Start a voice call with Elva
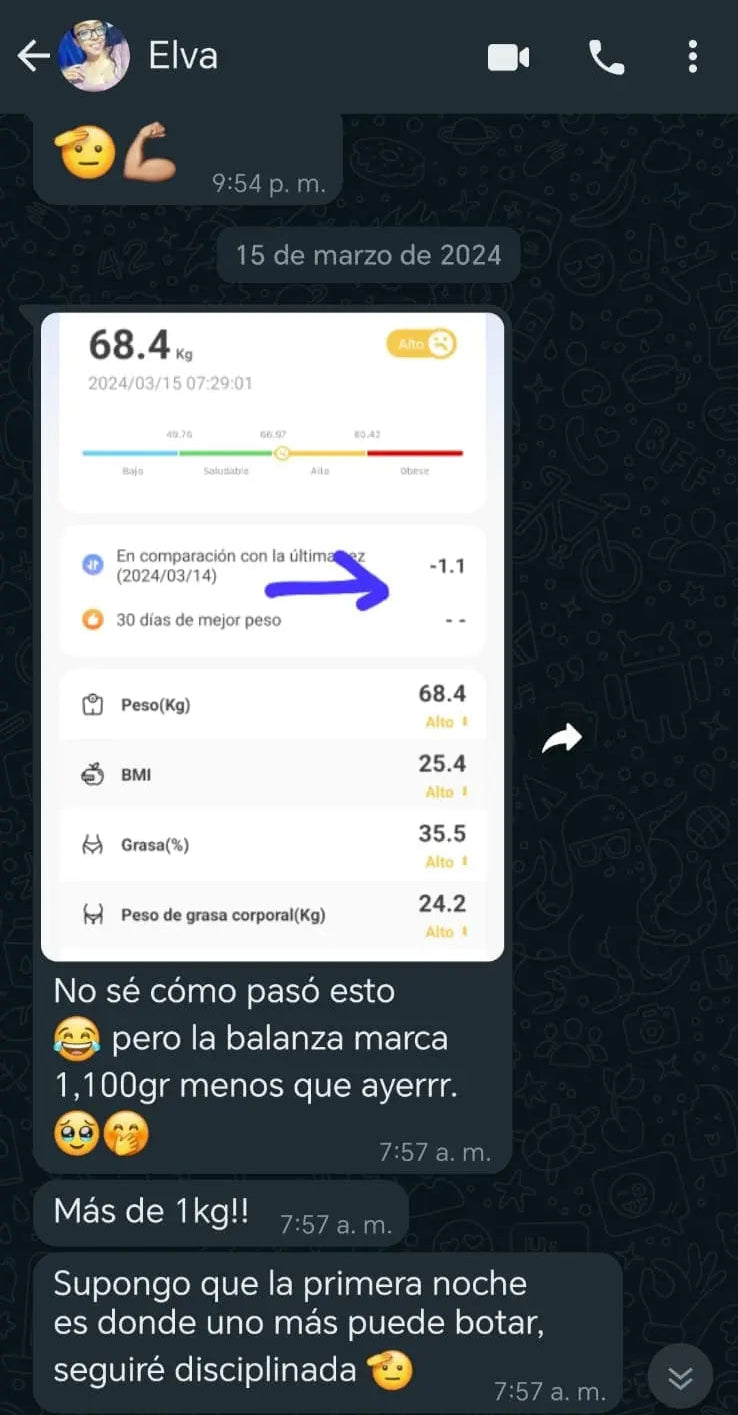Viewport: 738px width, 1415px height. [x=606, y=58]
